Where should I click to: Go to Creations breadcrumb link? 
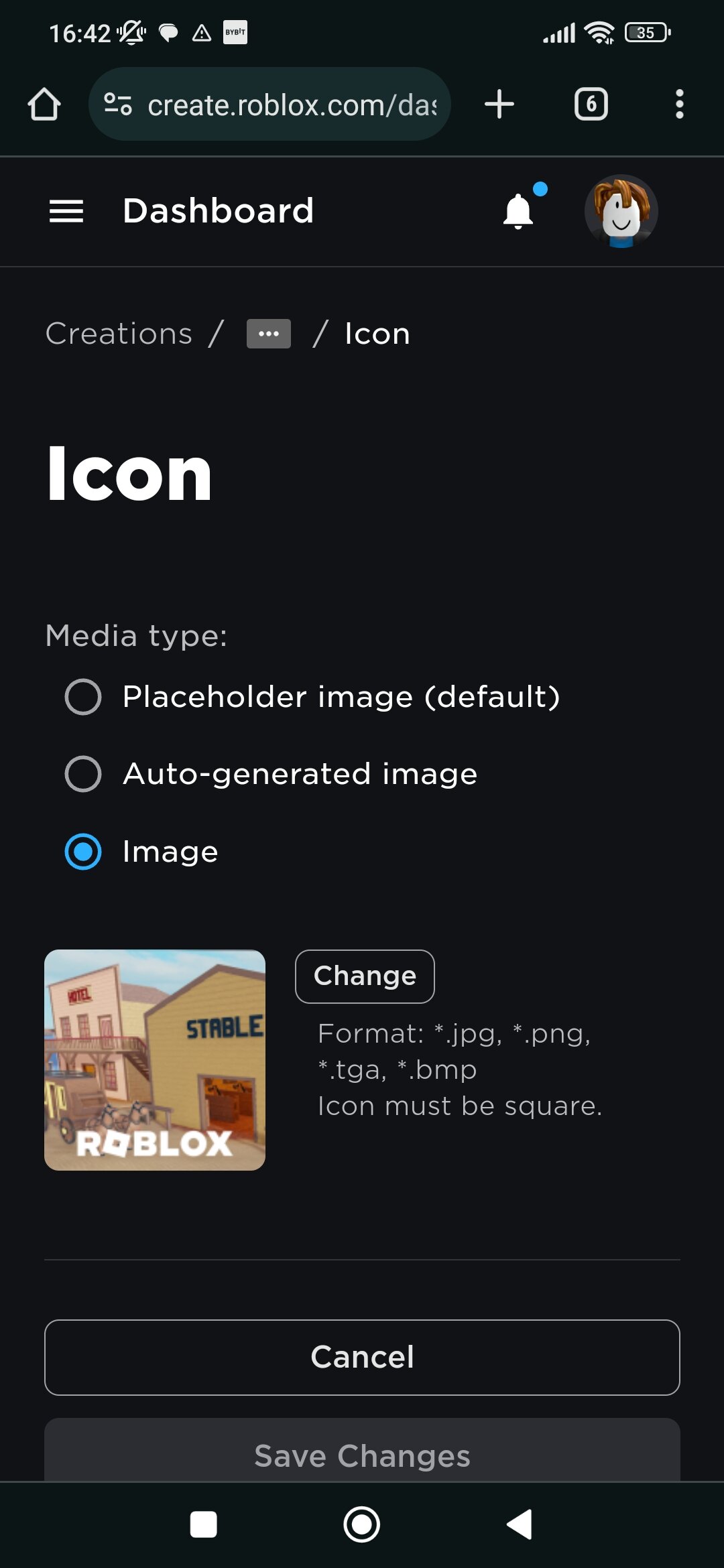click(119, 334)
